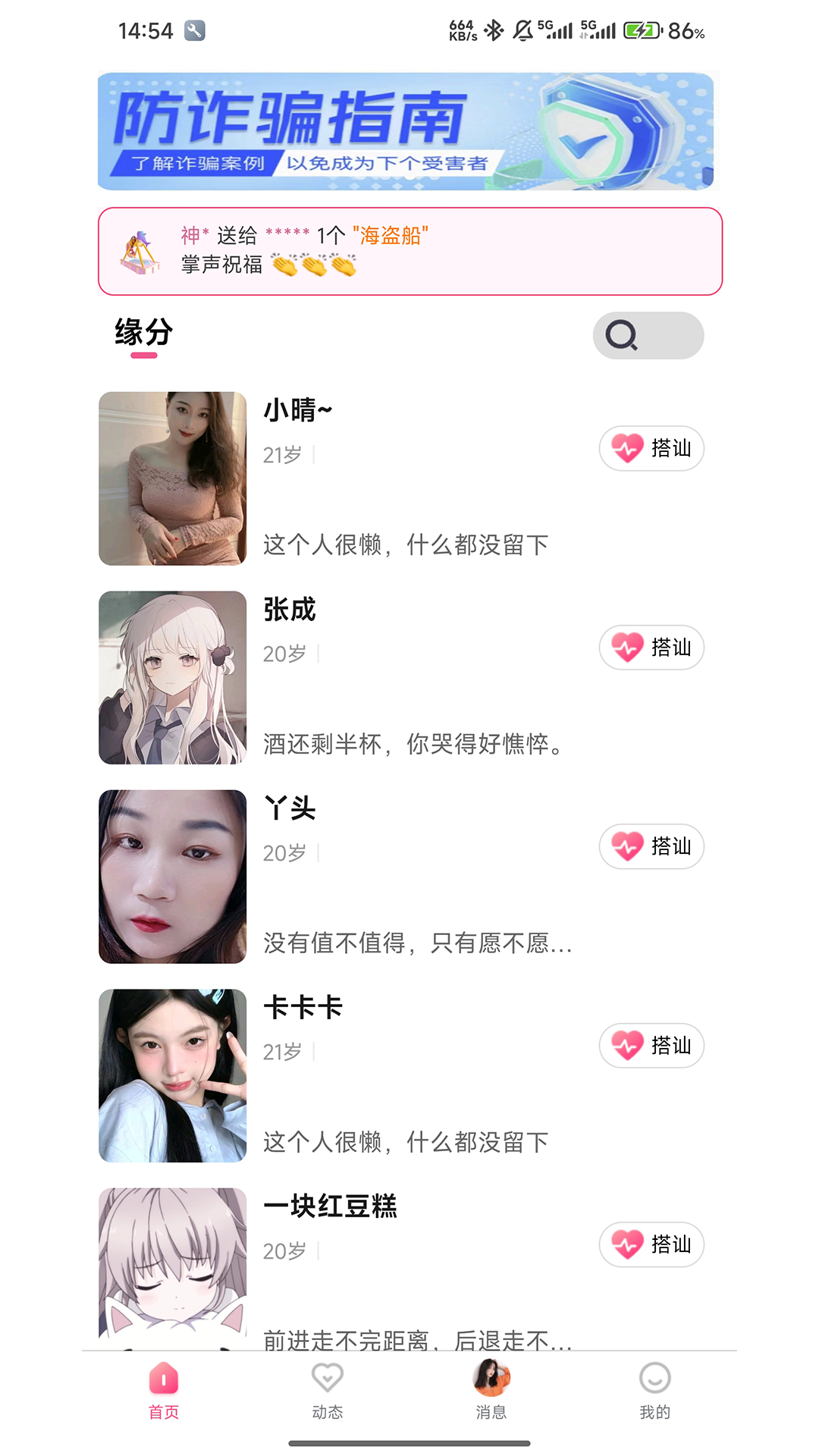Tap the pirate ship gift icon
The height and width of the screenshot is (1456, 819).
coord(139,251)
